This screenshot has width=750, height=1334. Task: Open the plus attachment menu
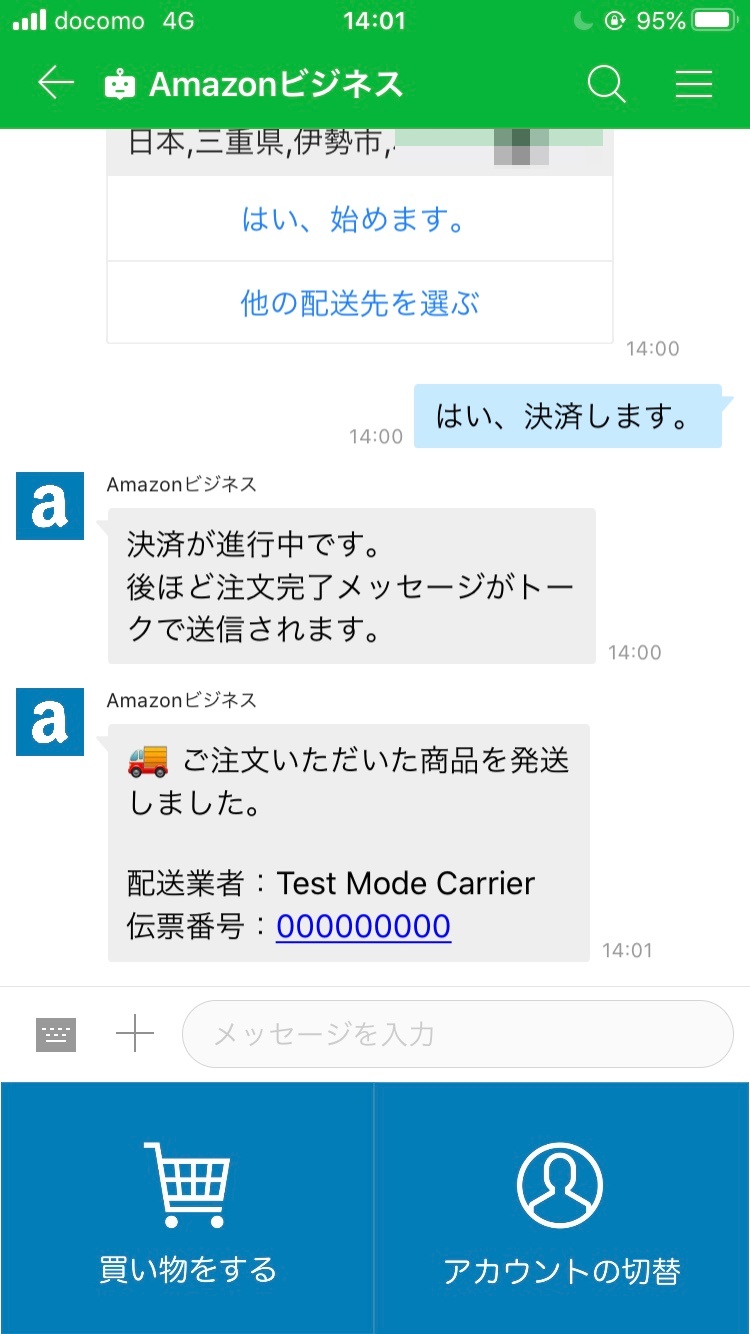[x=135, y=1034]
